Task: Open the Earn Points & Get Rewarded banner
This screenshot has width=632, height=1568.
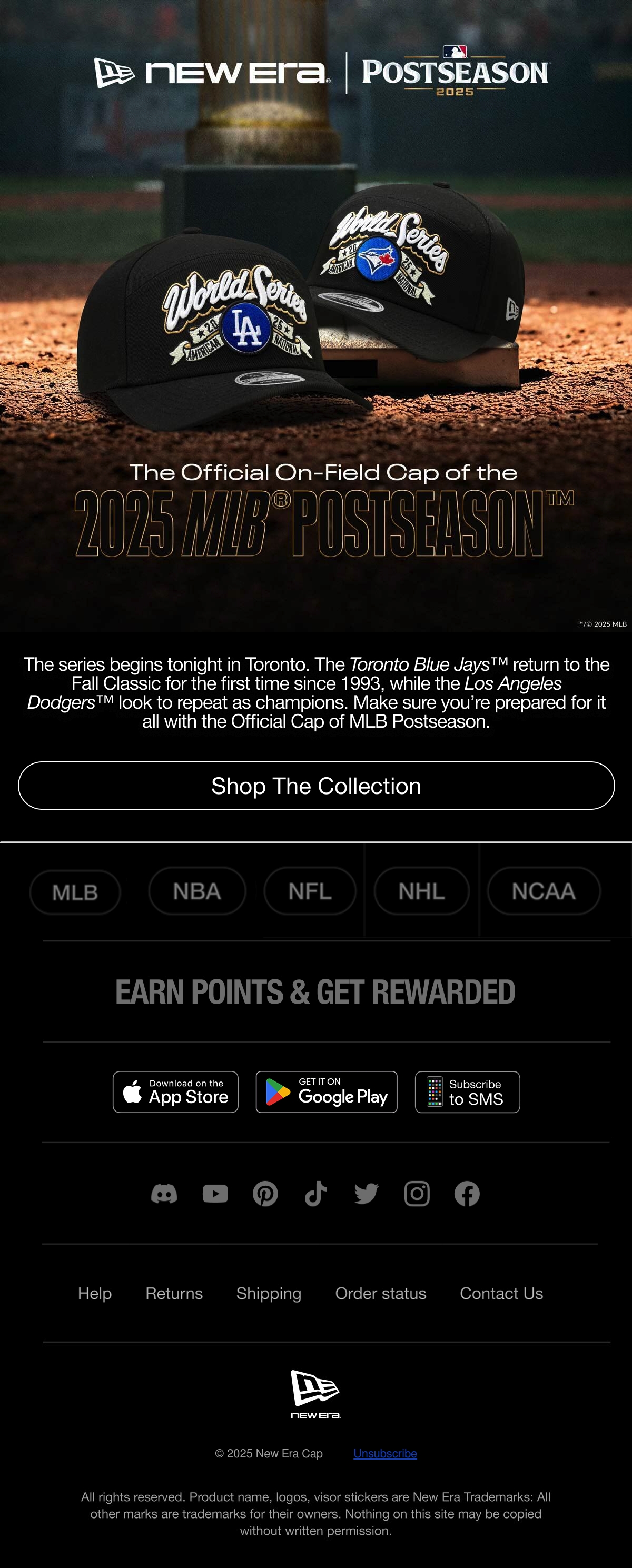Action: click(x=315, y=991)
